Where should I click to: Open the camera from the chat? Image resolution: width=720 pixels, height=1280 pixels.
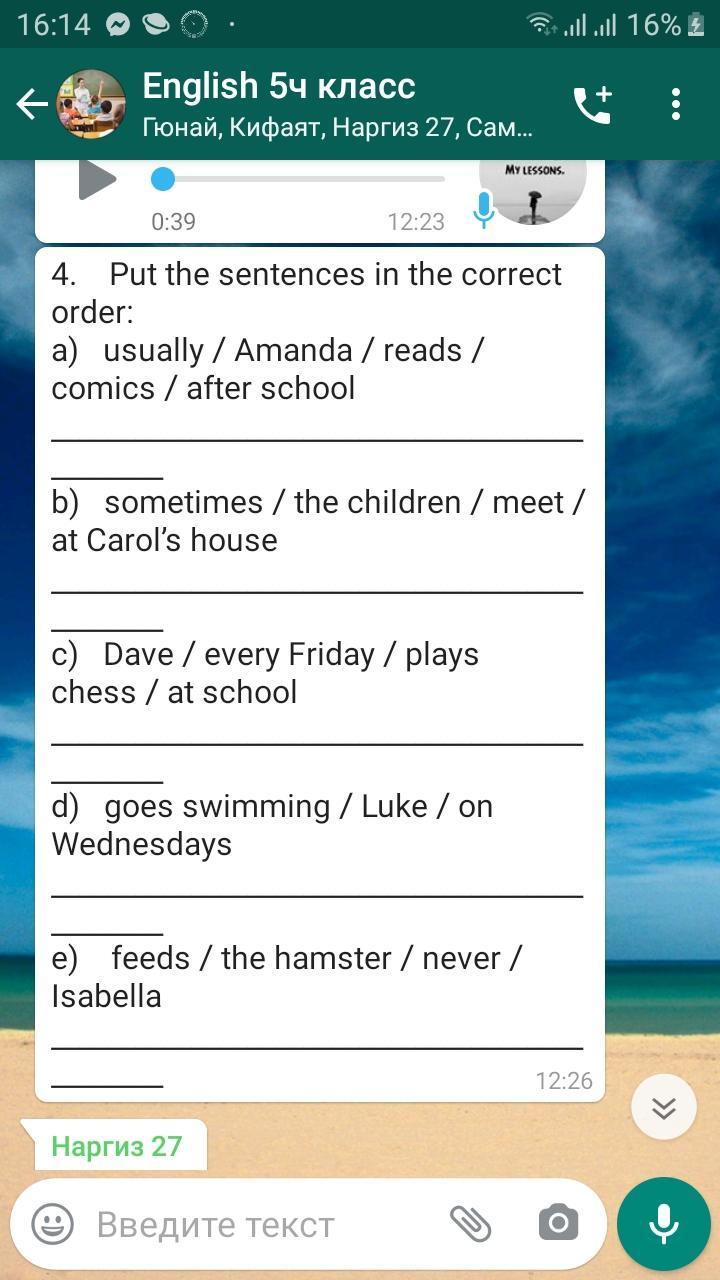point(558,1223)
